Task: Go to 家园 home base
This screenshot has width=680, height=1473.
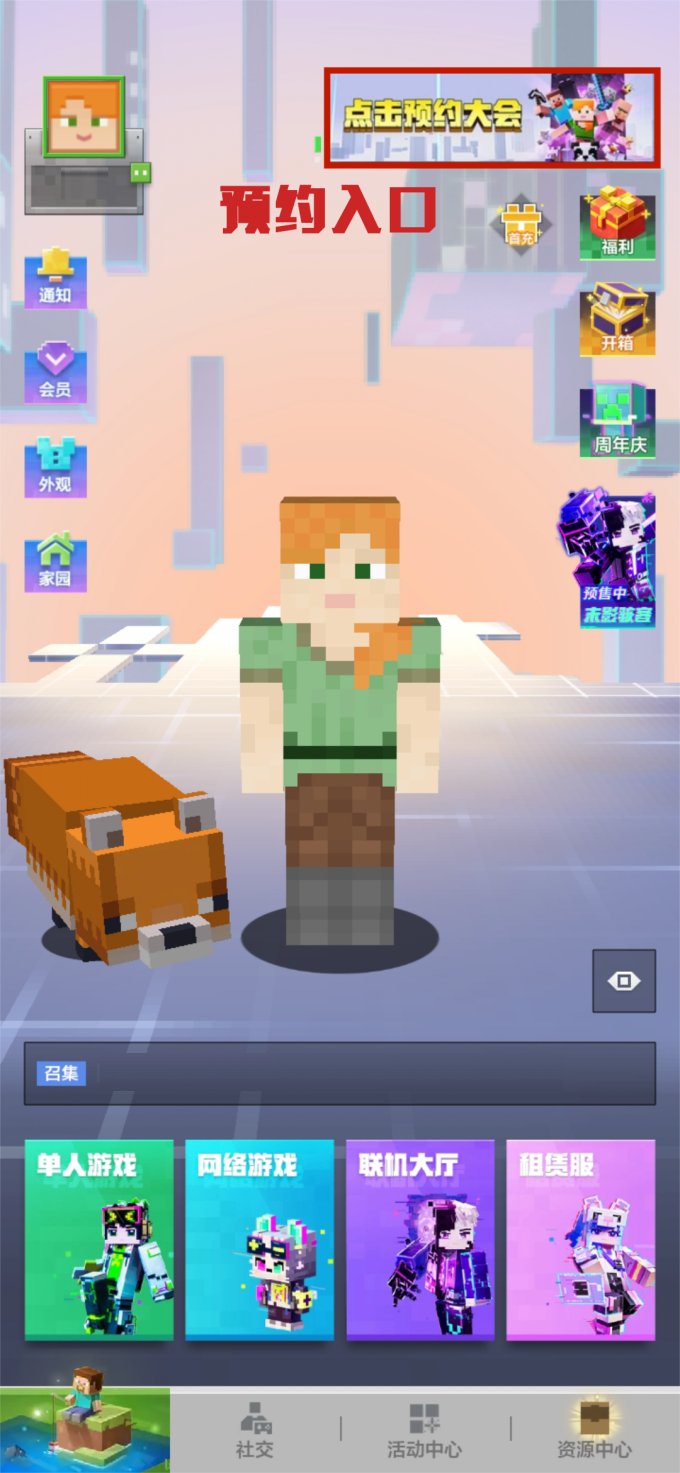Action: tap(55, 561)
